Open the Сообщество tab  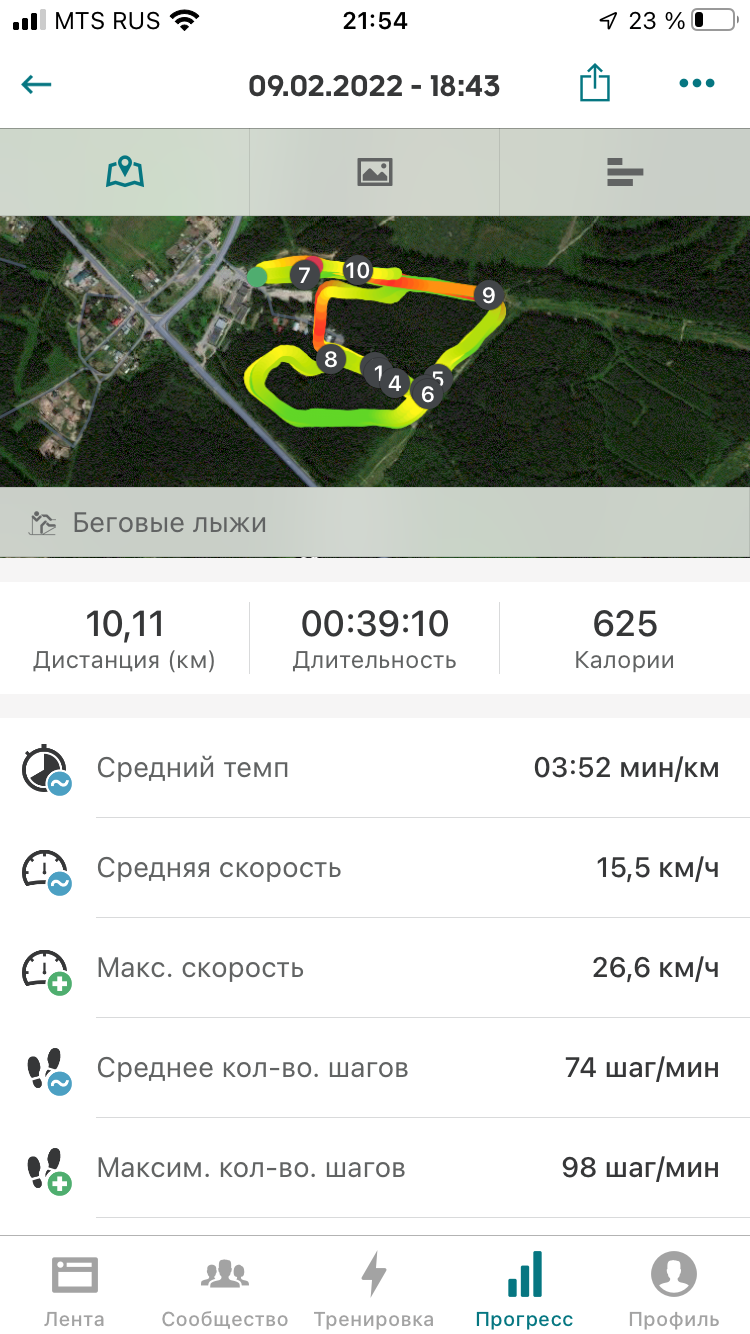[225, 1289]
